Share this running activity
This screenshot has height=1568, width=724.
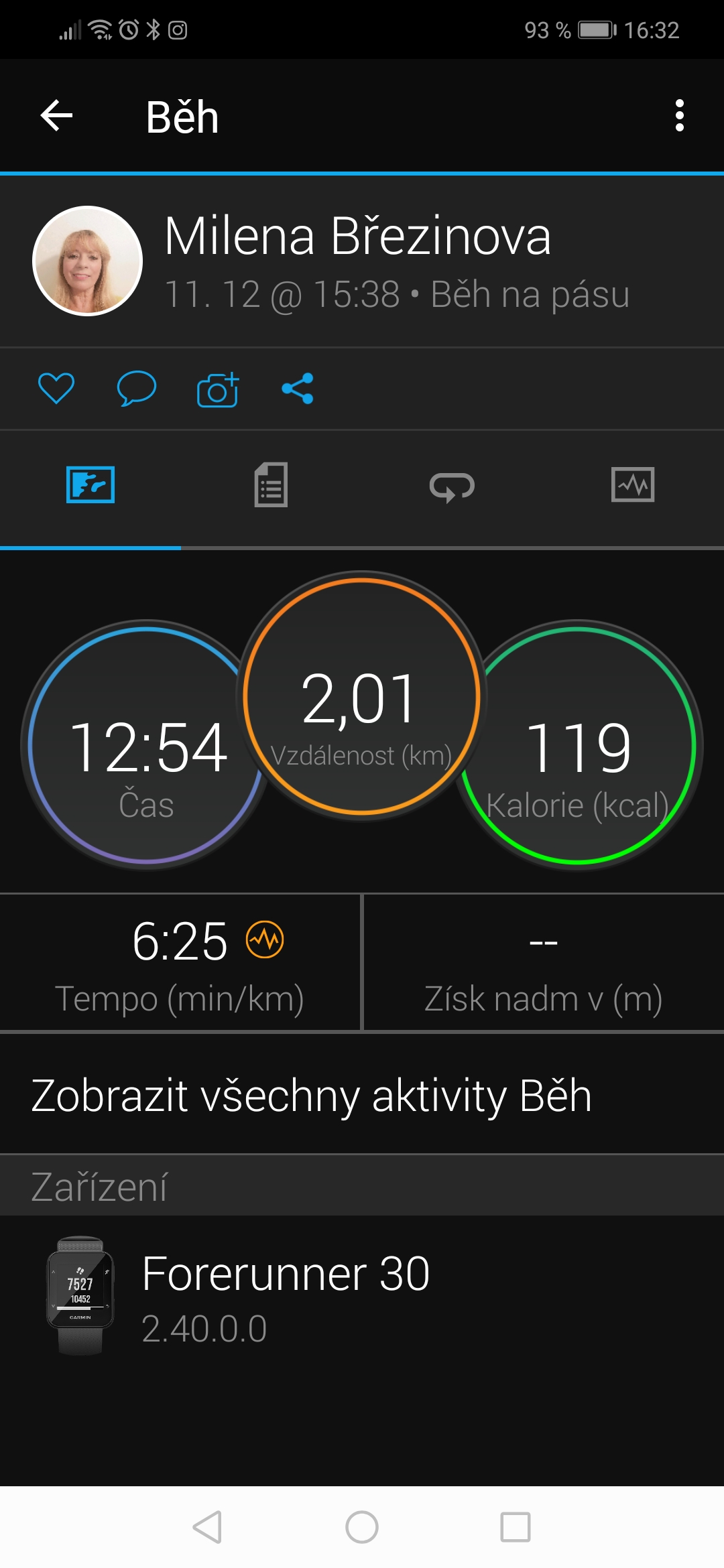[x=298, y=389]
